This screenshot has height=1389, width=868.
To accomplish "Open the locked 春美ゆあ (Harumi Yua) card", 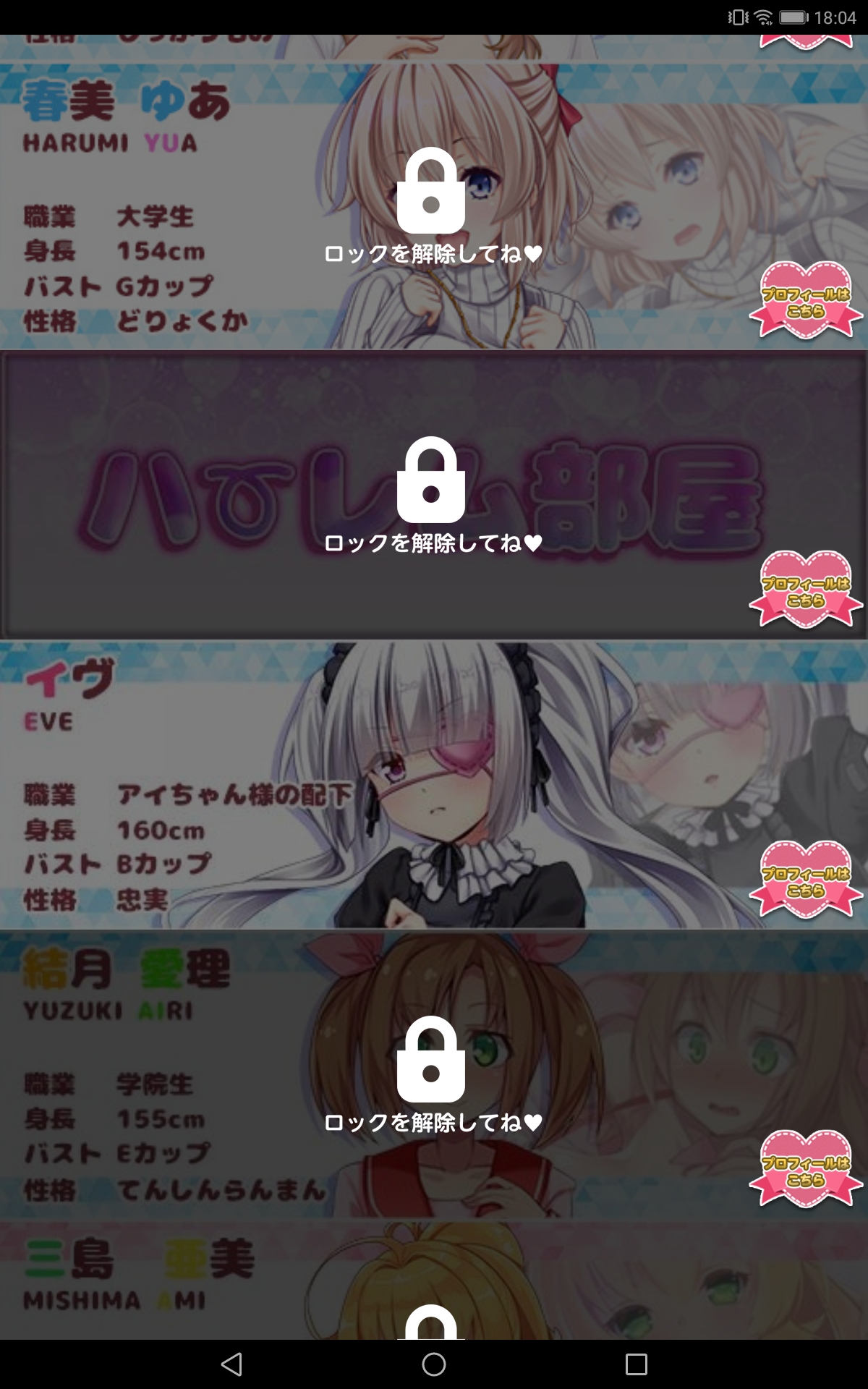I will [432, 206].
